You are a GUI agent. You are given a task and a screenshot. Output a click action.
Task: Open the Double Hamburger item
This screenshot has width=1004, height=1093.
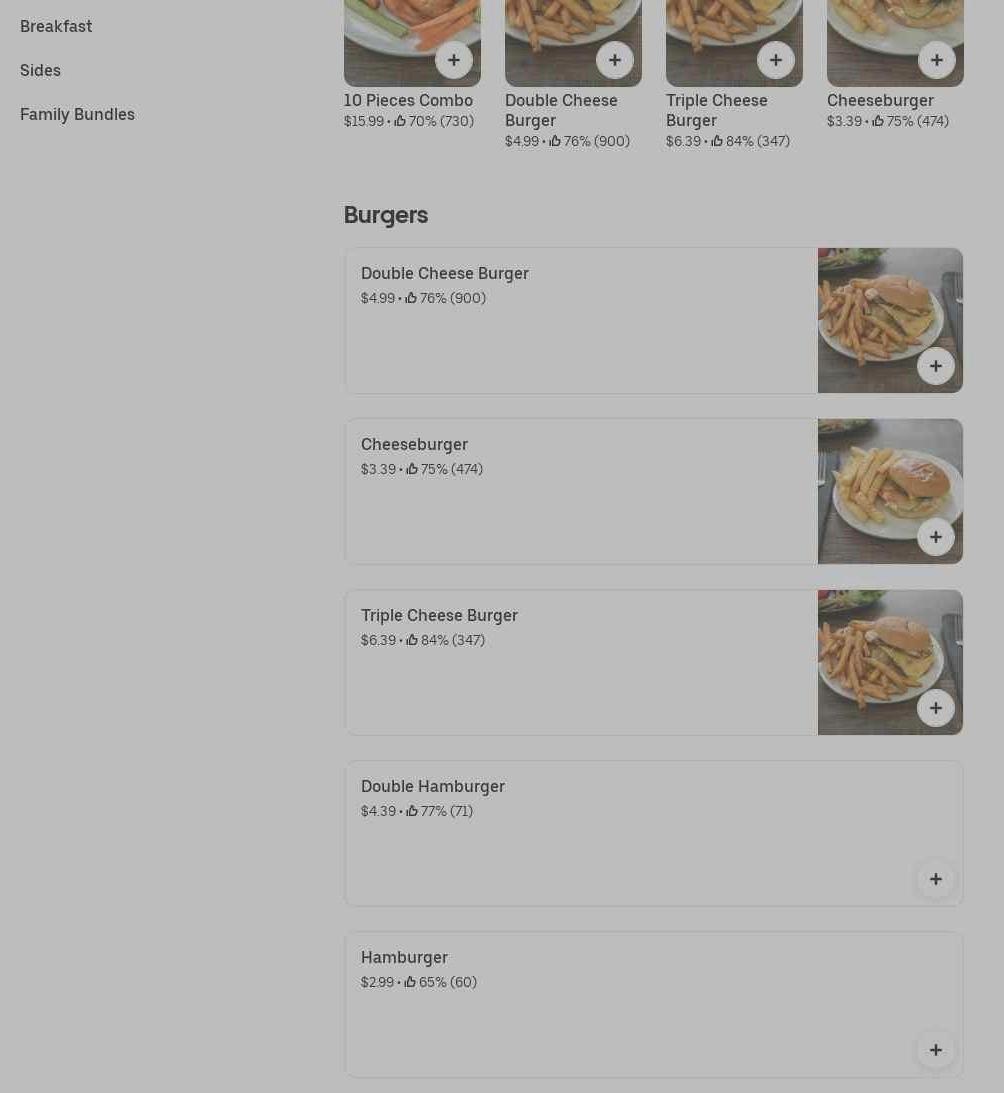(433, 786)
